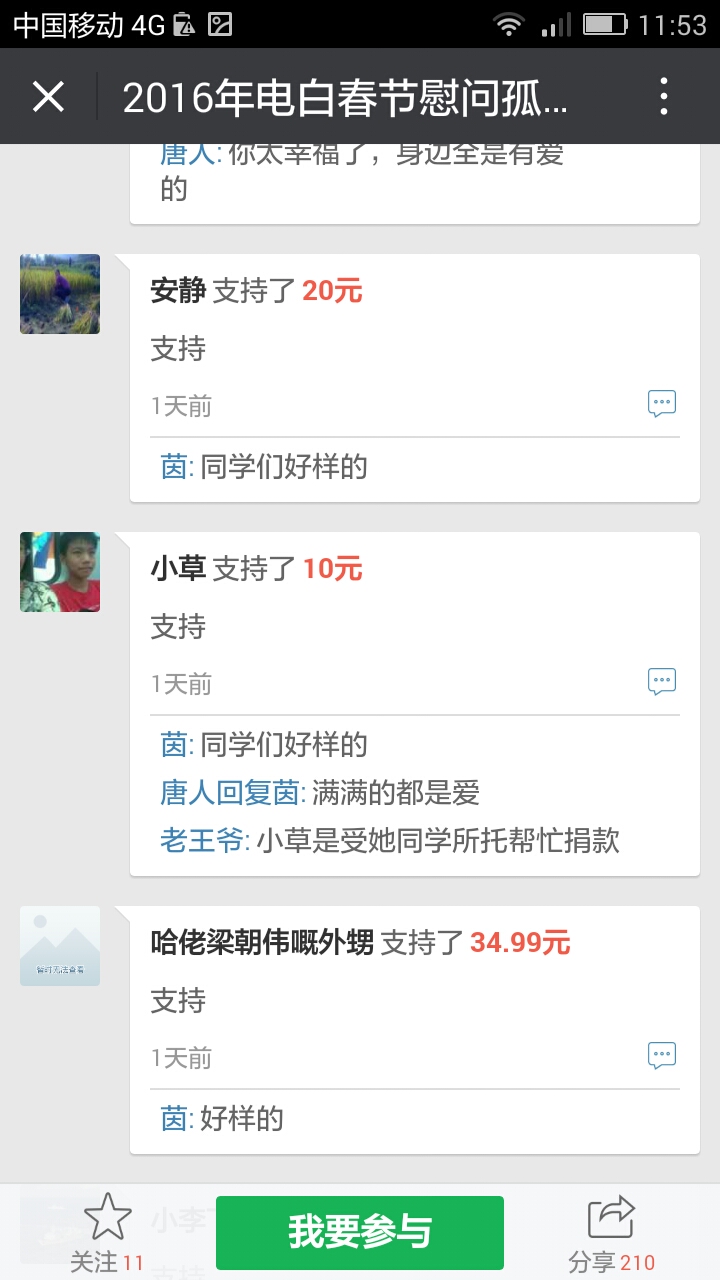Reply to 小草's 10元 support comment
The height and width of the screenshot is (1280, 720).
662,682
